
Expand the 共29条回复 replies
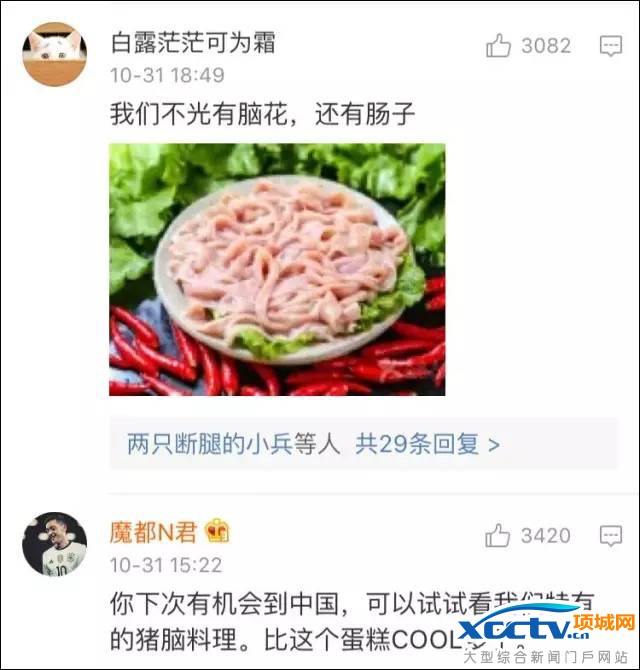point(427,444)
